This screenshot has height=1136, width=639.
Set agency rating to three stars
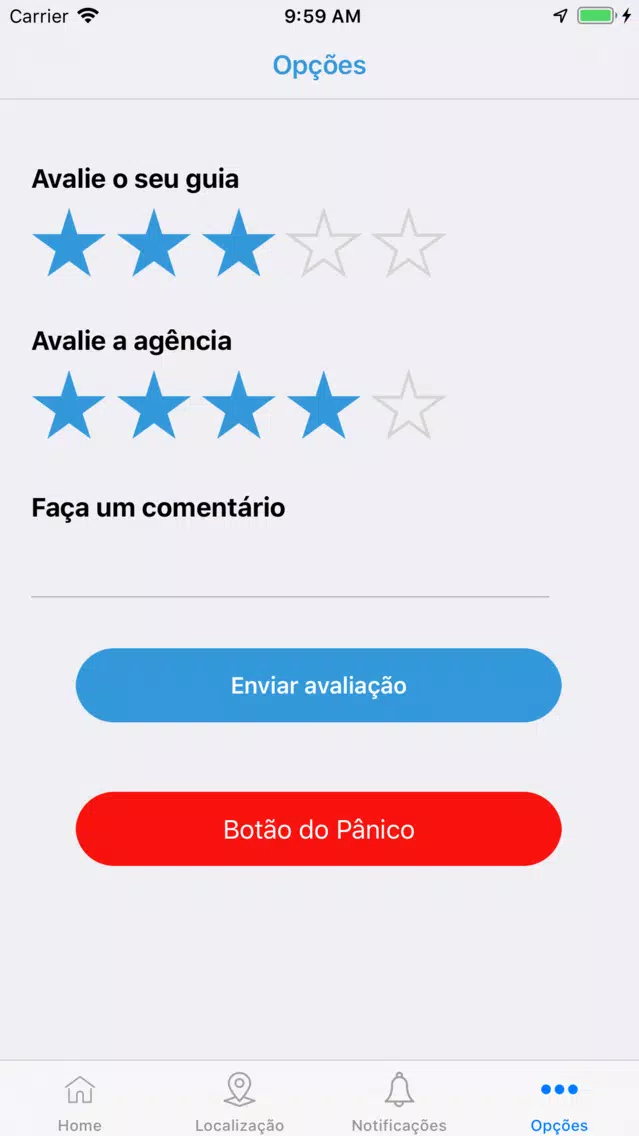(x=238, y=405)
